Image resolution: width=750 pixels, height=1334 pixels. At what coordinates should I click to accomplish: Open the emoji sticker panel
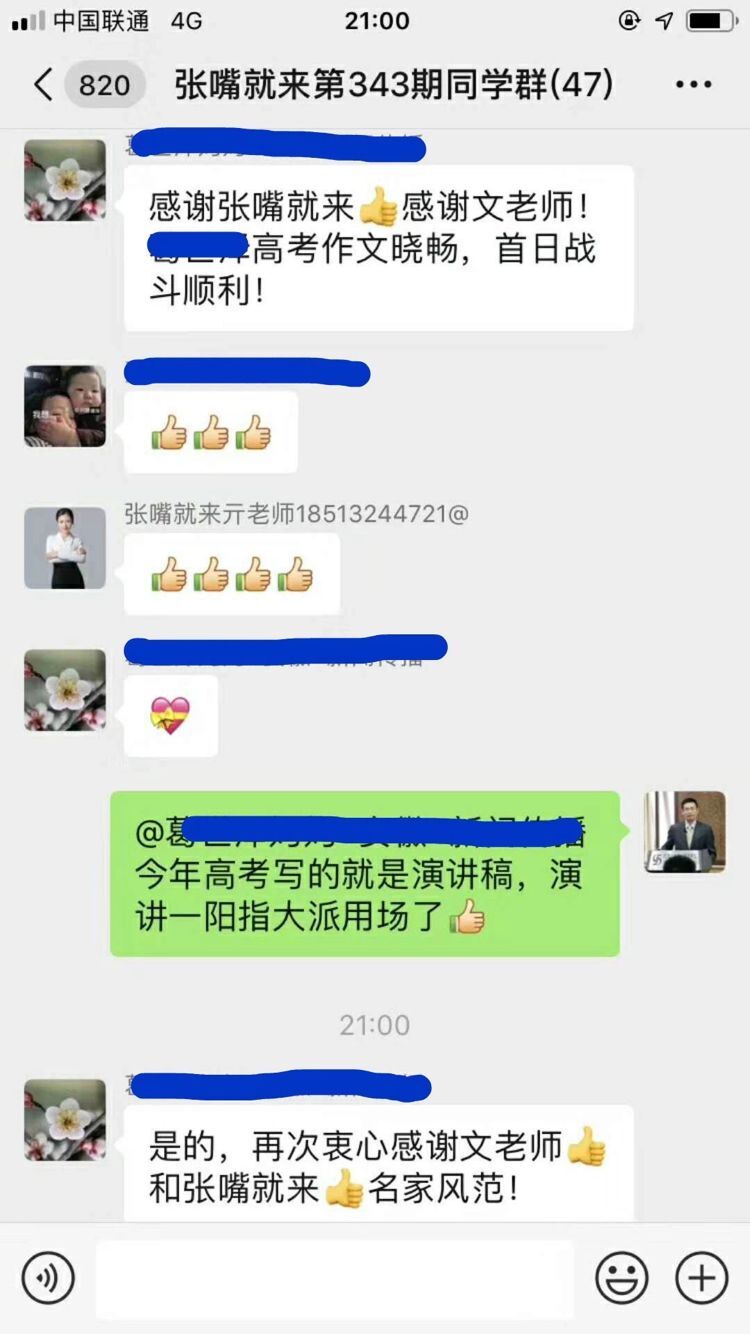tap(621, 1277)
